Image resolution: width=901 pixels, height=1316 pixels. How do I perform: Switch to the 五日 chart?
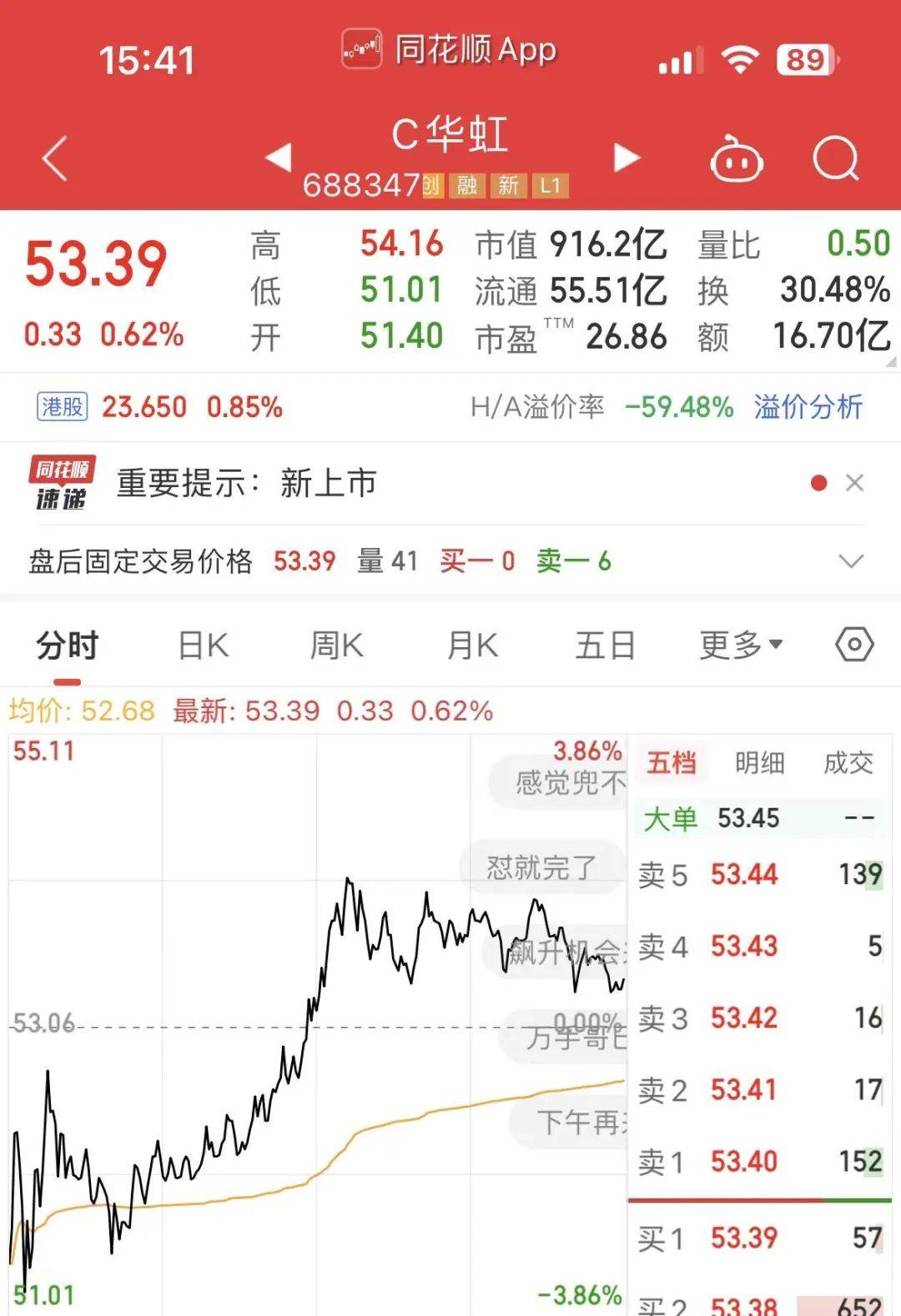pos(605,645)
